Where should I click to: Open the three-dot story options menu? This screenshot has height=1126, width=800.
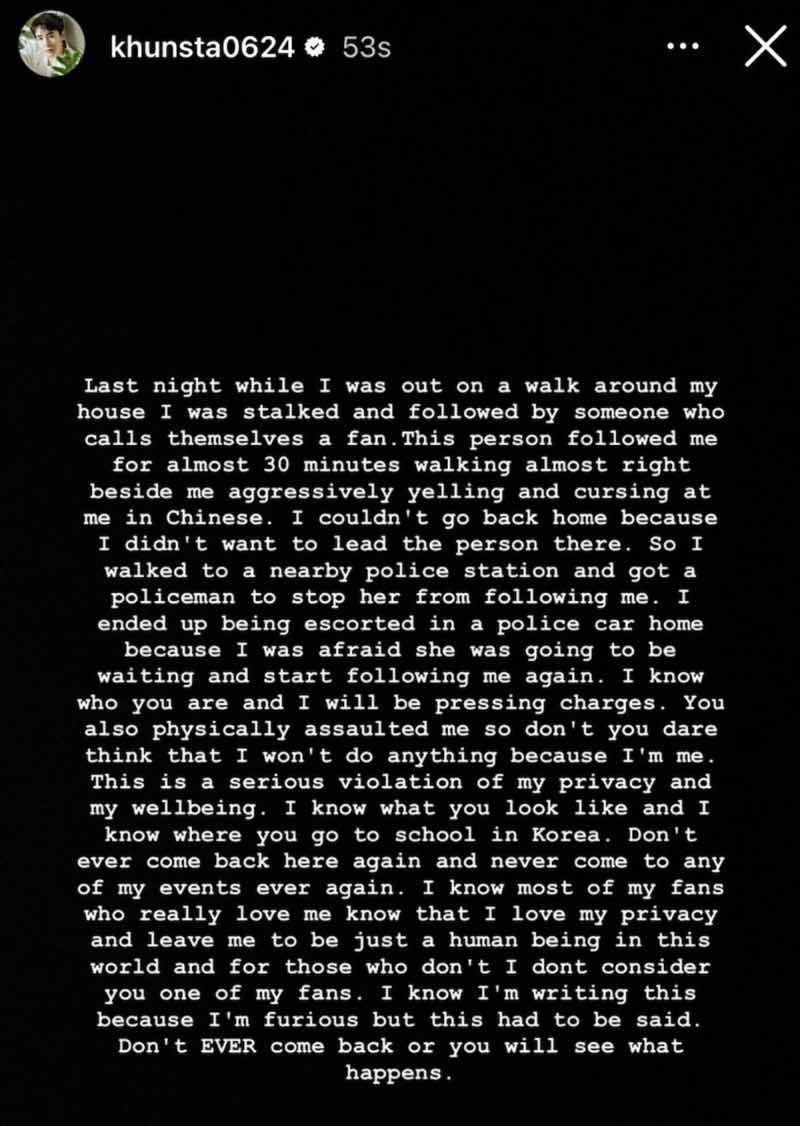click(683, 47)
